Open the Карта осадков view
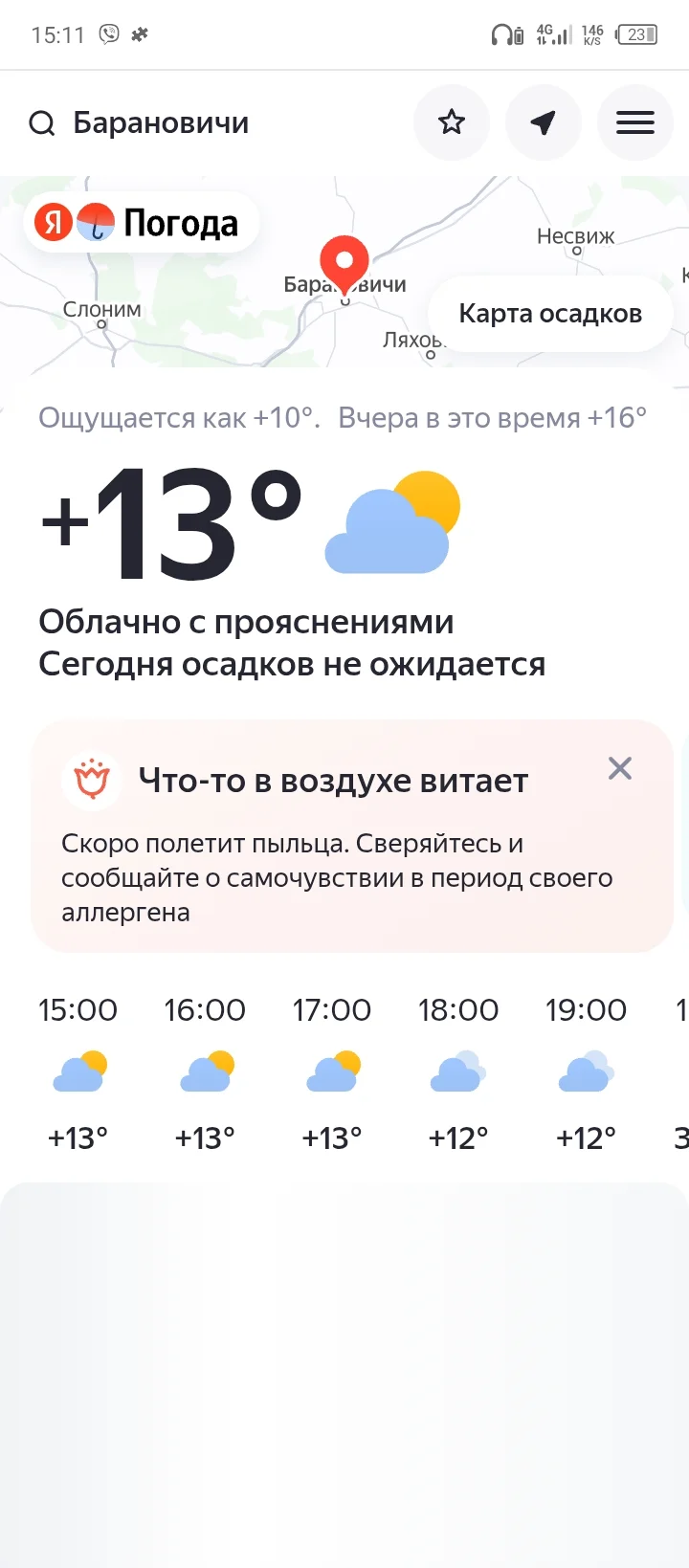The height and width of the screenshot is (1568, 689). pyautogui.click(x=550, y=313)
